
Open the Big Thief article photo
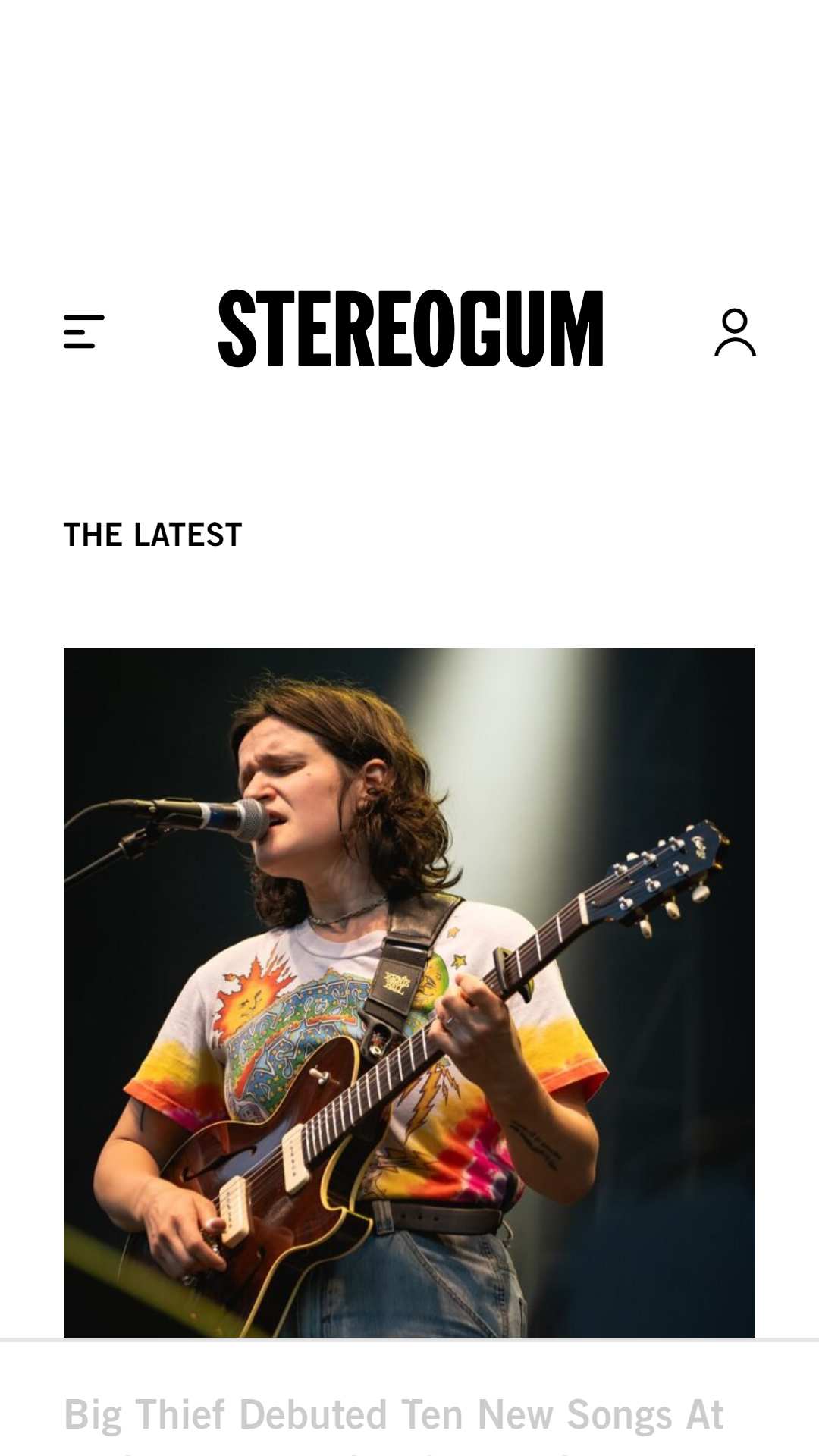point(409,993)
